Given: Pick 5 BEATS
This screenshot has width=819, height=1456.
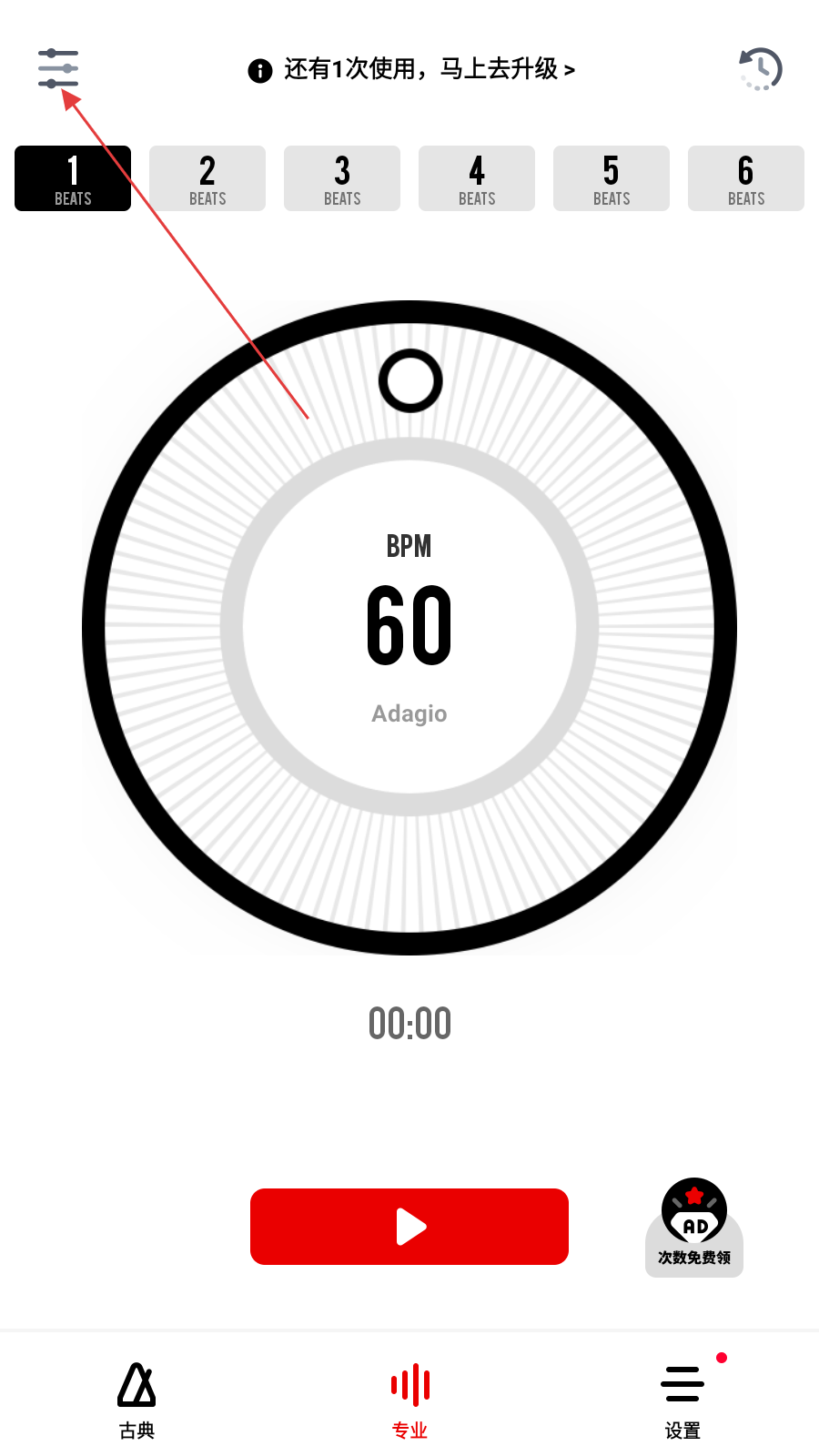Looking at the screenshot, I should 612,178.
